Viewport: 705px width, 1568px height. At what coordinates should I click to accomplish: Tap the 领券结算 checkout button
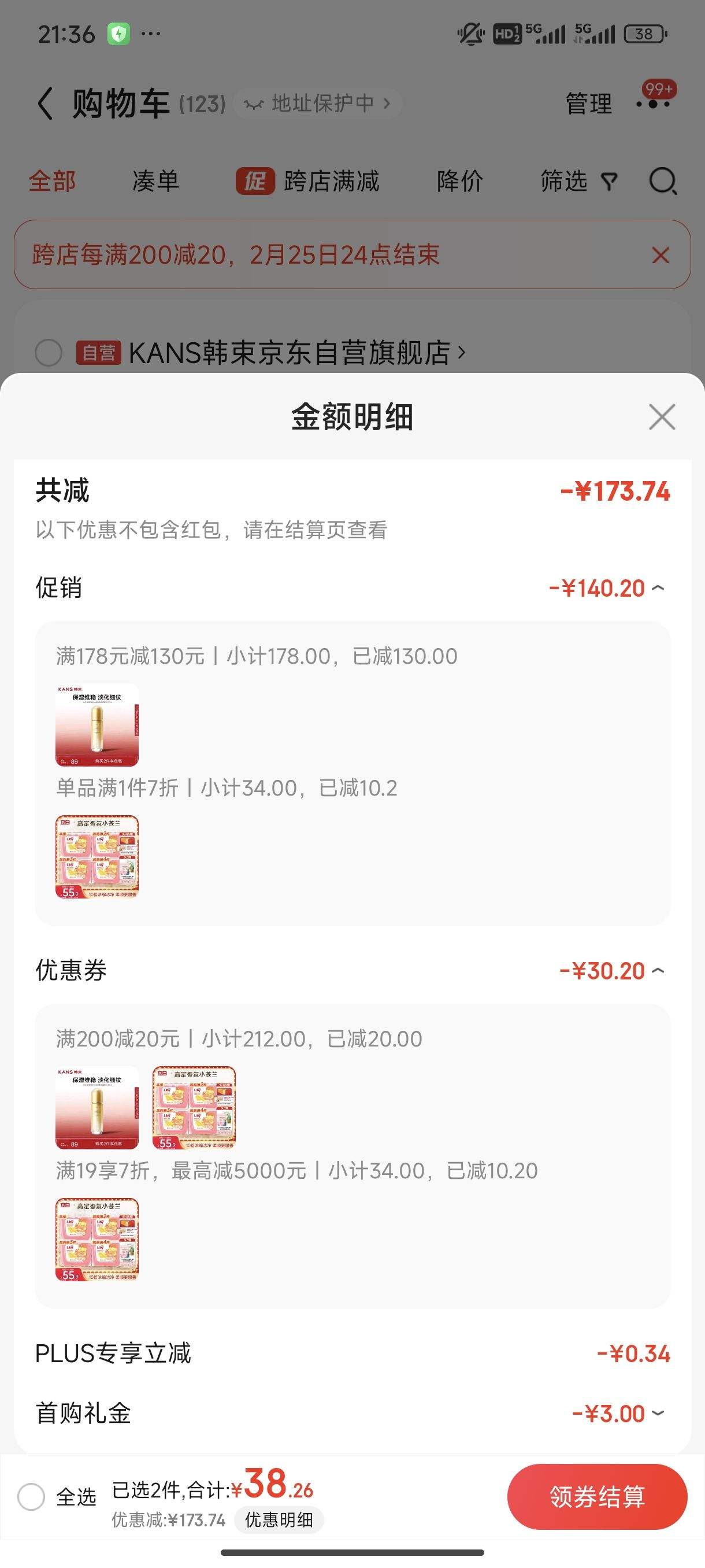point(598,1496)
